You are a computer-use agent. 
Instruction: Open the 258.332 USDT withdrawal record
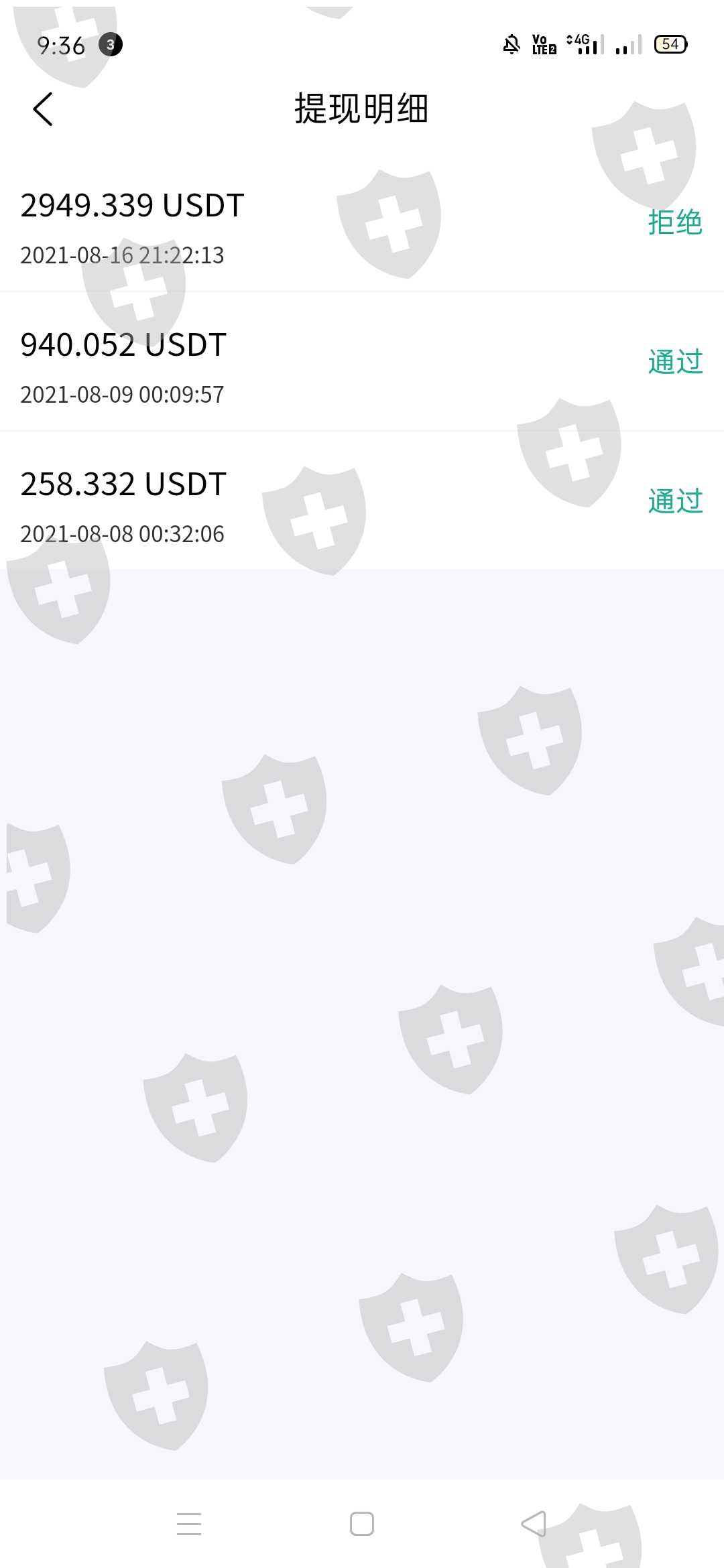[x=362, y=501]
